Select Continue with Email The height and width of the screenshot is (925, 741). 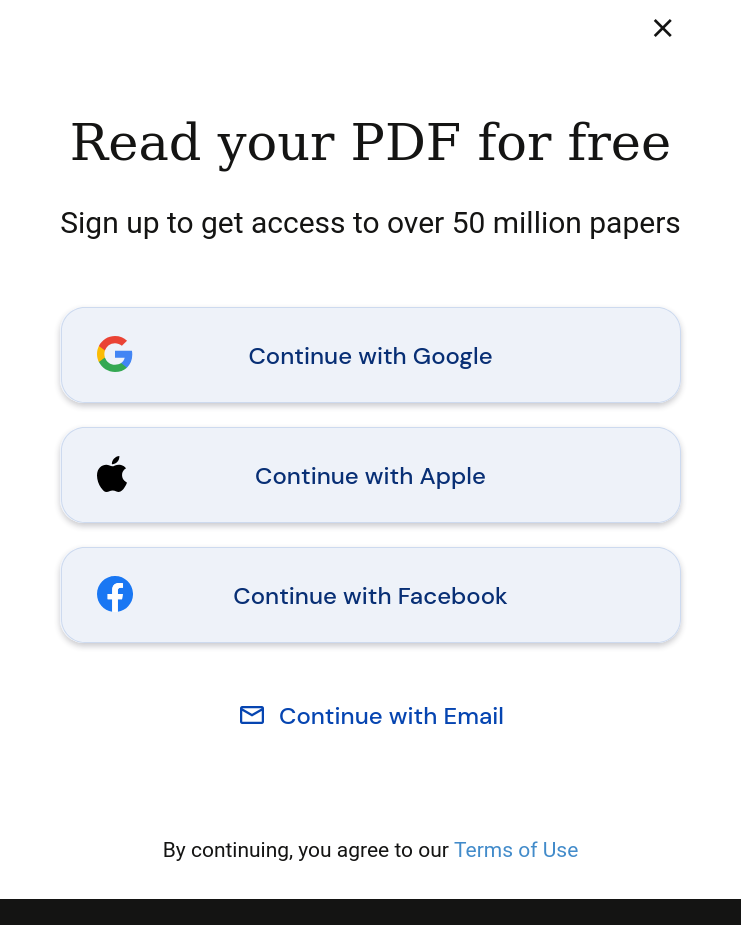point(372,716)
